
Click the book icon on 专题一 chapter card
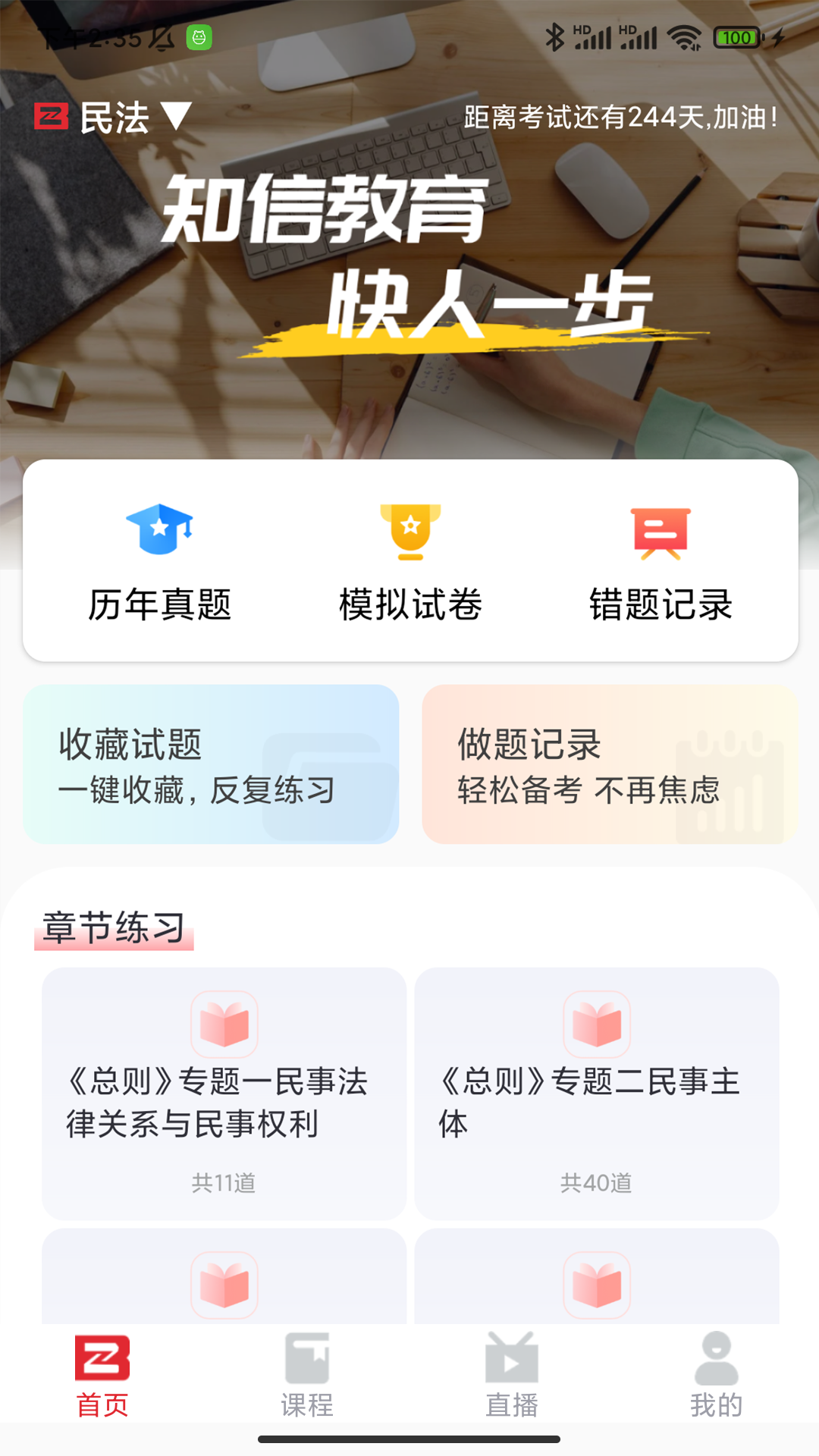[x=224, y=1024]
